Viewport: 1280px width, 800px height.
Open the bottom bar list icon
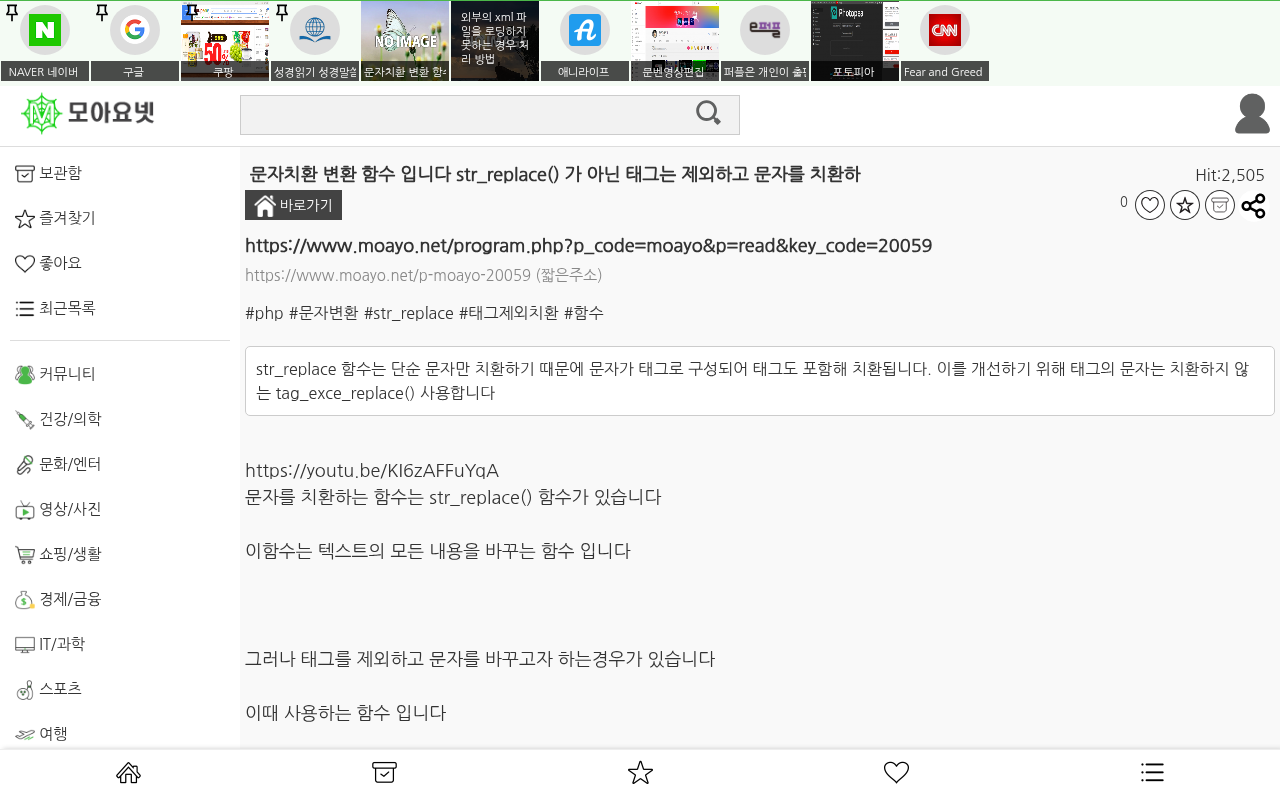[x=1152, y=773]
